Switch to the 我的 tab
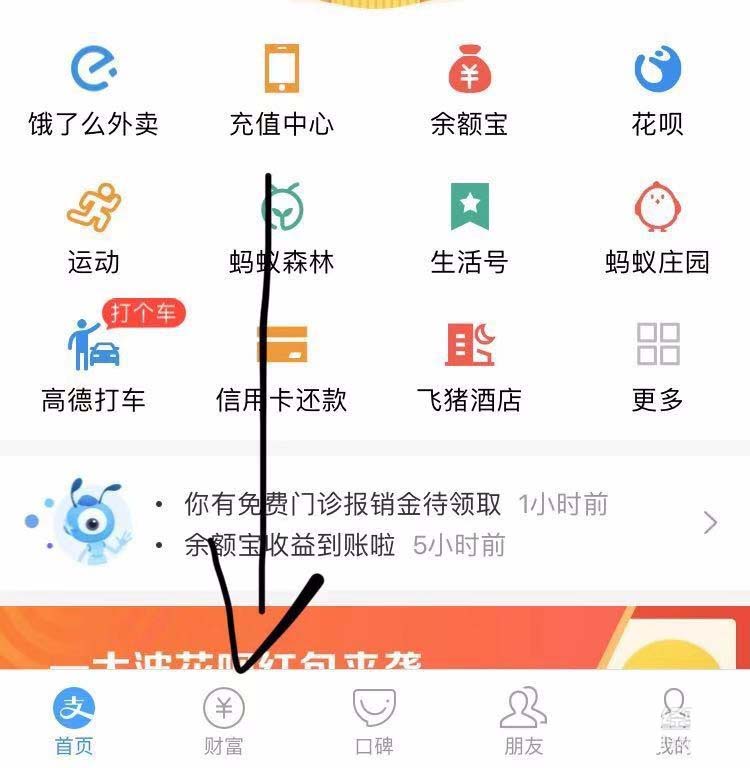 [x=674, y=720]
